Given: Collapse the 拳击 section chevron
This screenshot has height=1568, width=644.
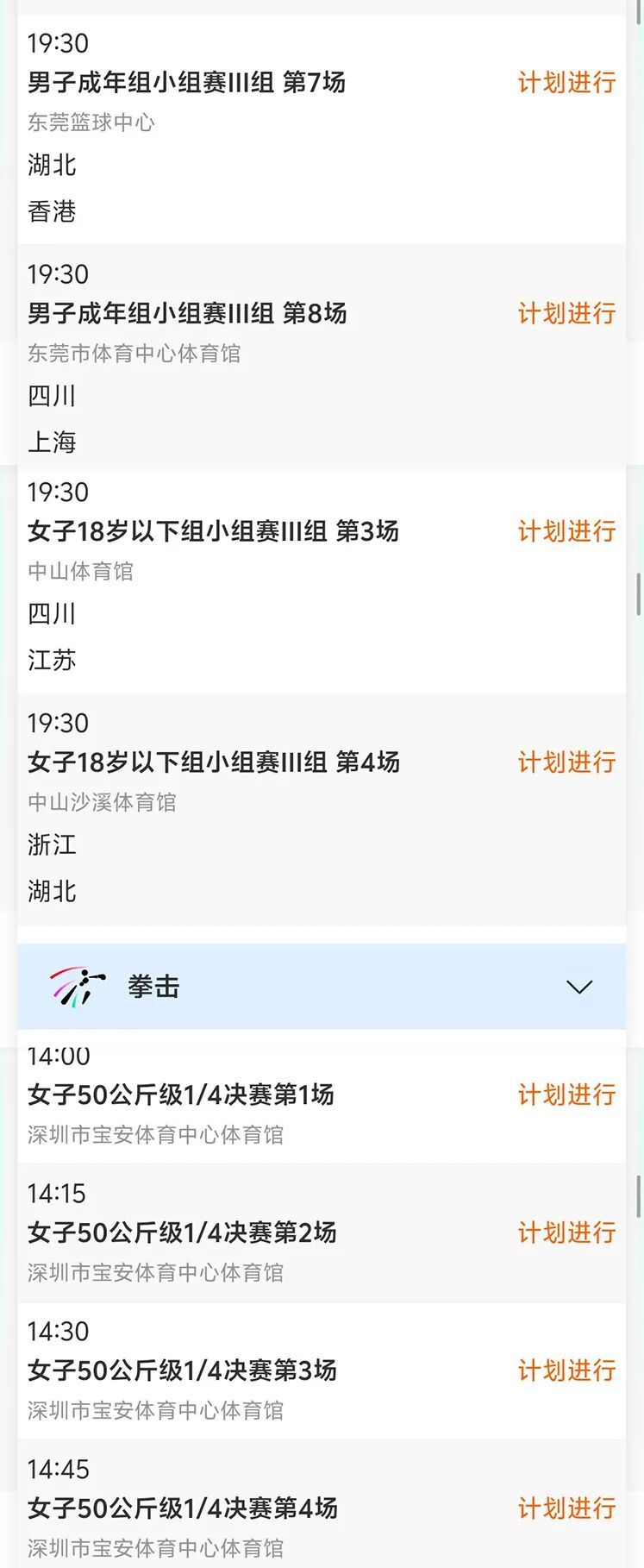Looking at the screenshot, I should (x=578, y=987).
